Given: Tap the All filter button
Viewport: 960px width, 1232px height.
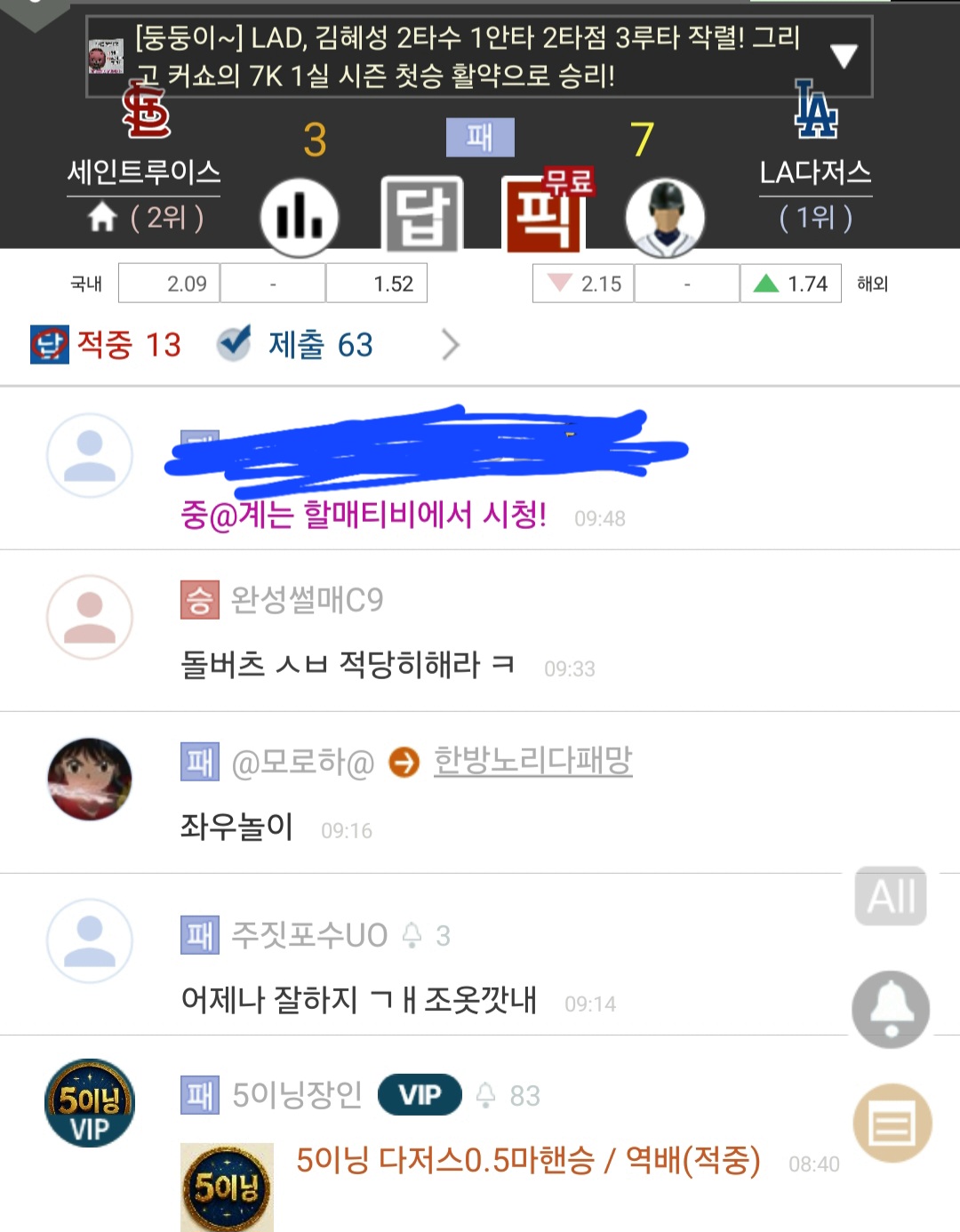Looking at the screenshot, I should 891,896.
